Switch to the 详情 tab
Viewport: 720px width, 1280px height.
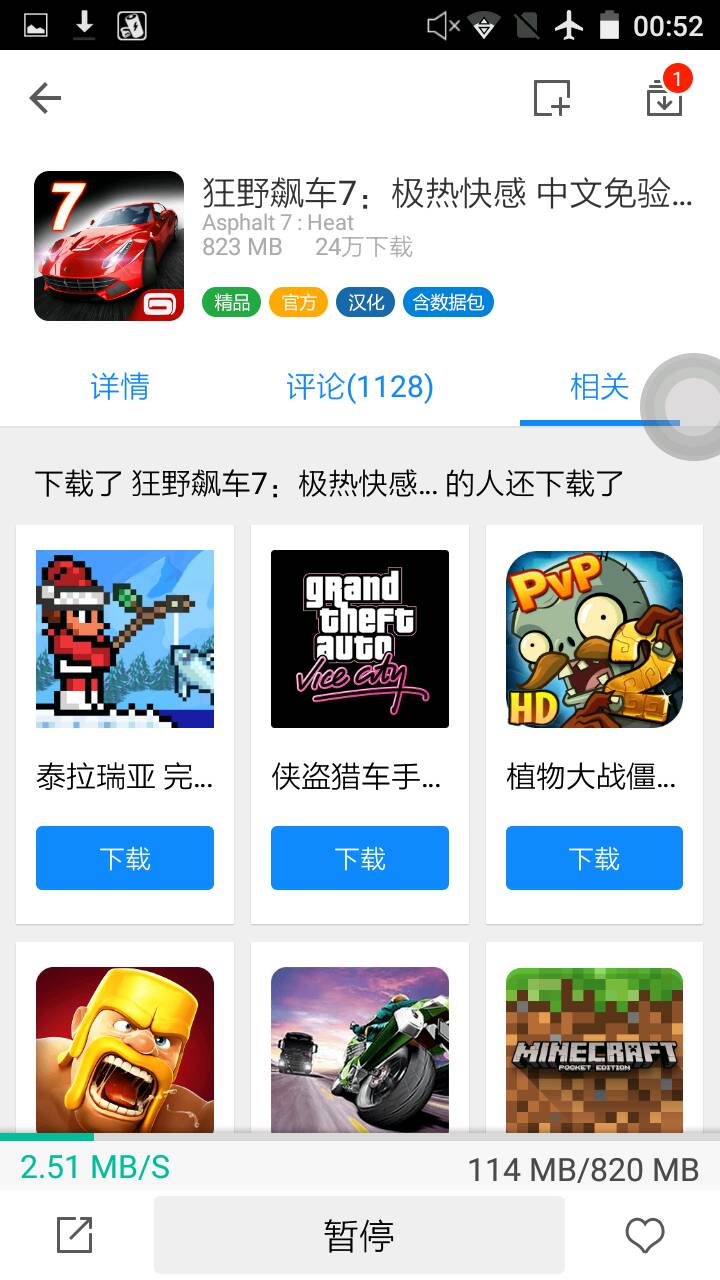pyautogui.click(x=120, y=386)
